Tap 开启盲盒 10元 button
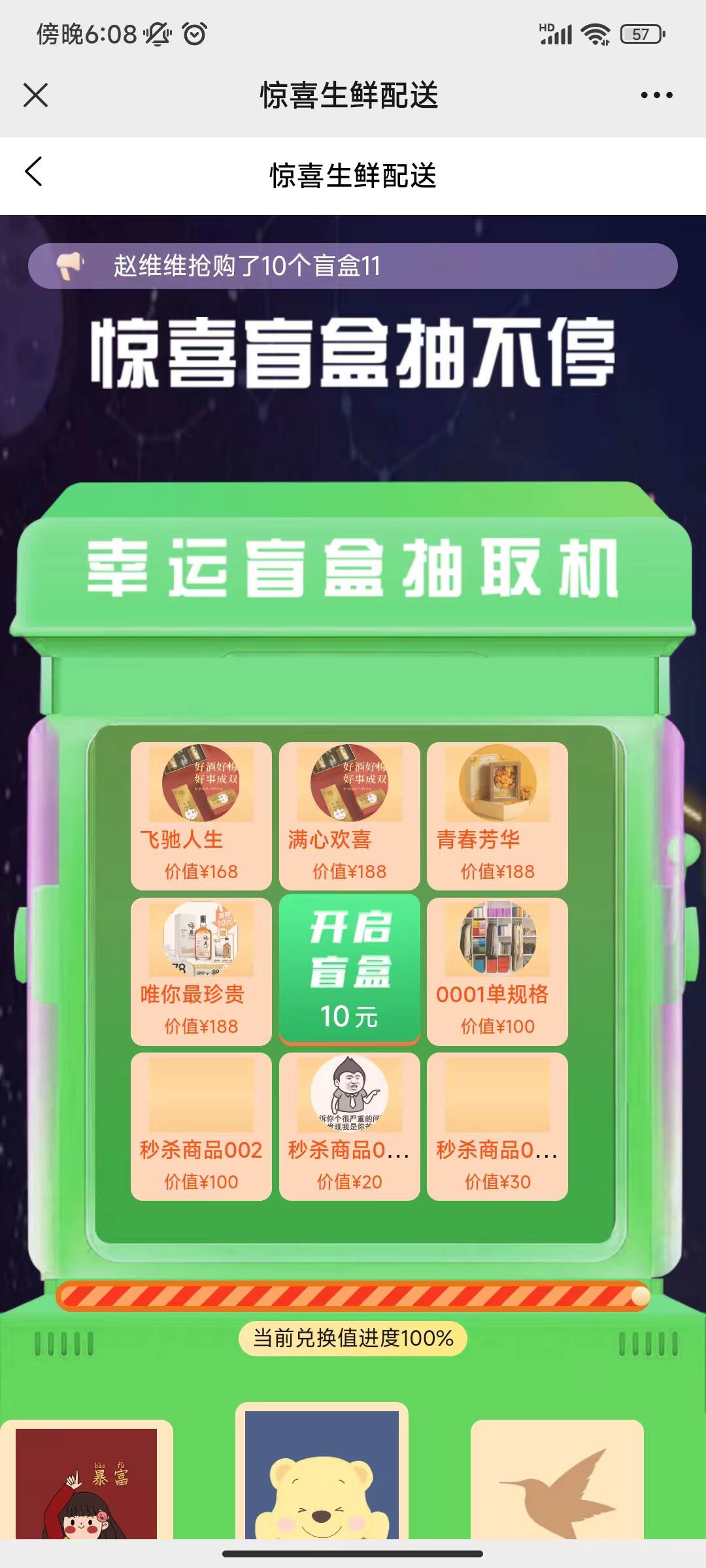 pos(349,969)
